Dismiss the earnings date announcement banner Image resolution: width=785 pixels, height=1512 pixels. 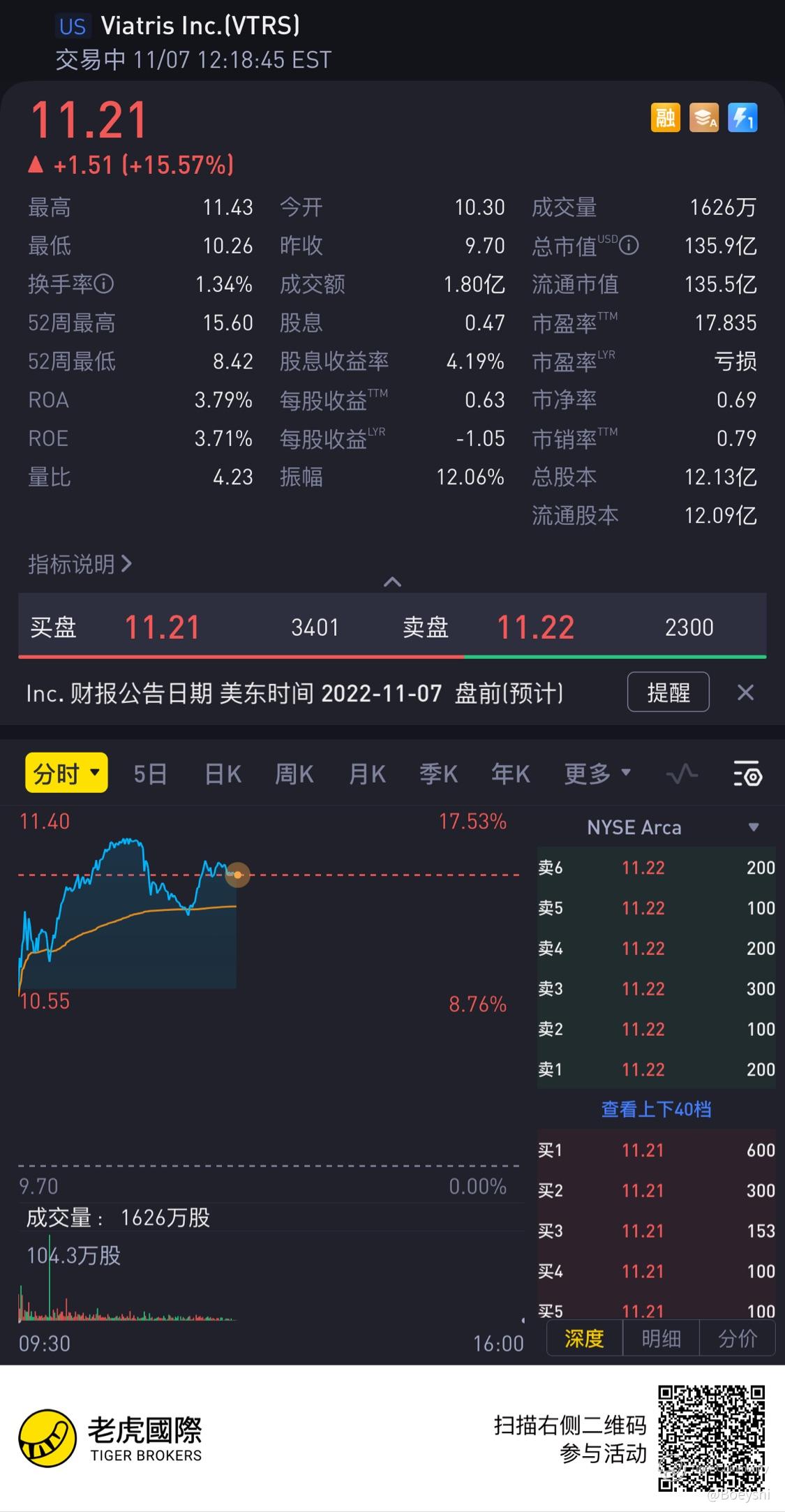tap(745, 692)
